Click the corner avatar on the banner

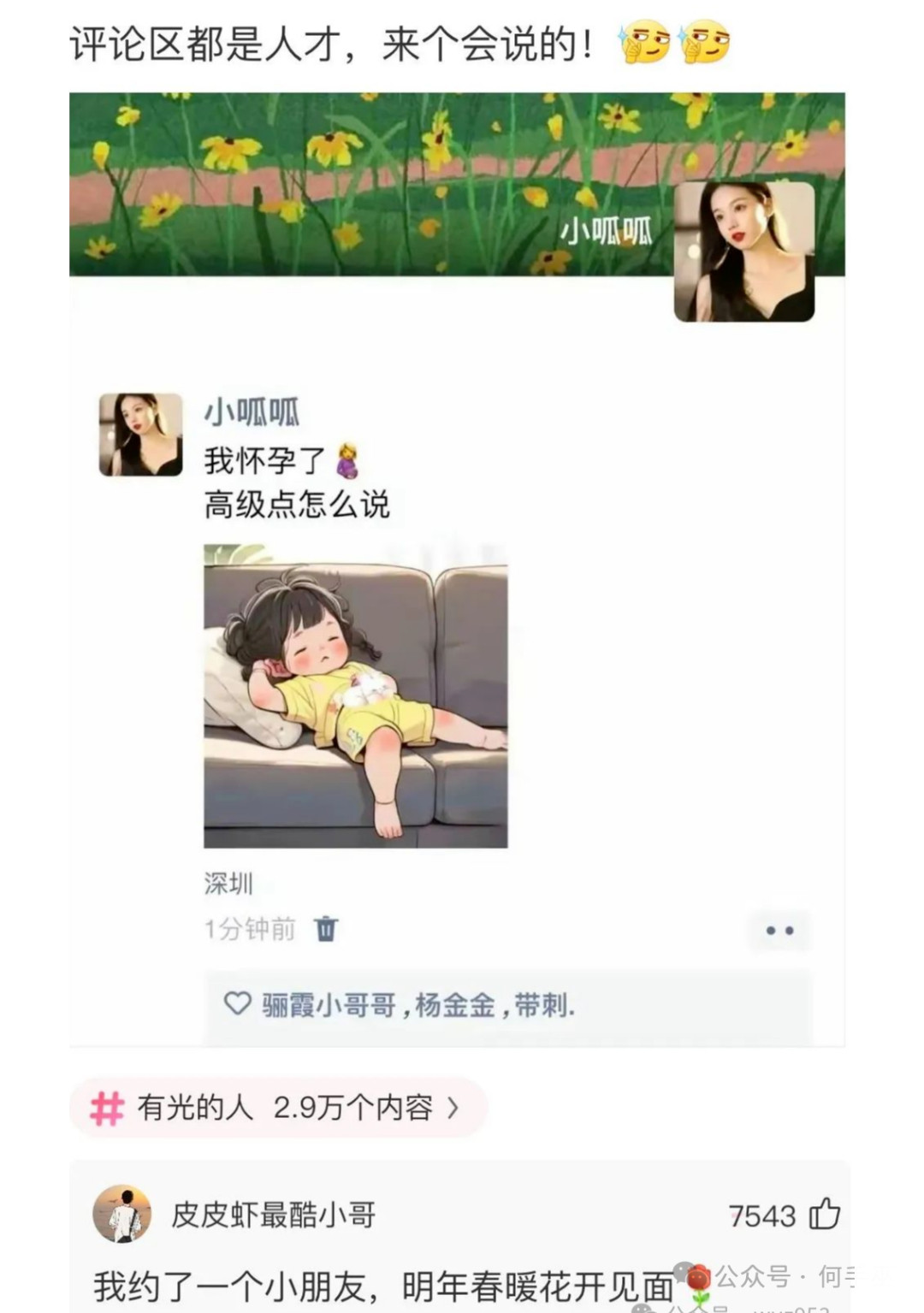[744, 257]
